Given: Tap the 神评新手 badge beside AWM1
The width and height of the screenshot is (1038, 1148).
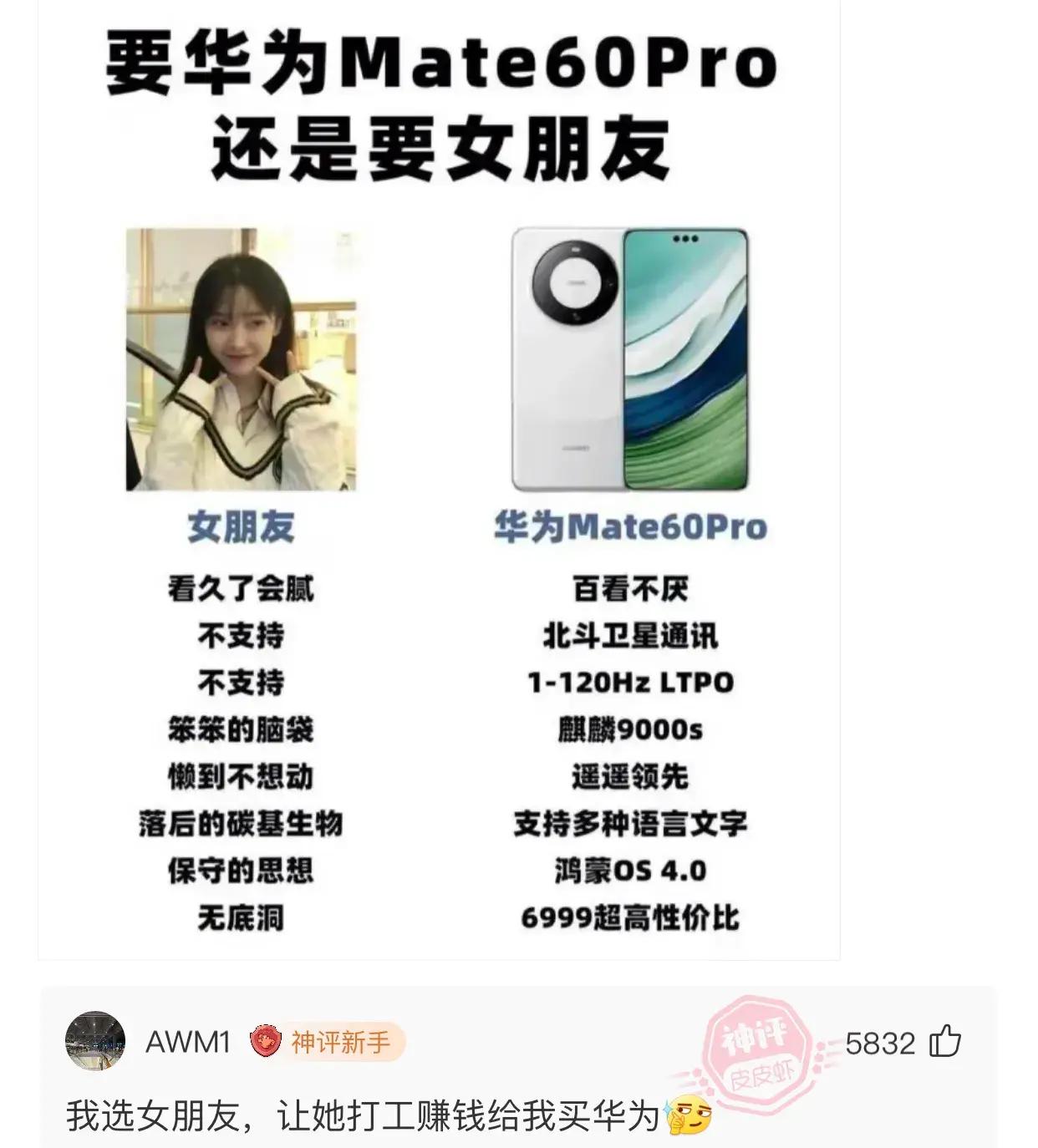Looking at the screenshot, I should point(328,1042).
